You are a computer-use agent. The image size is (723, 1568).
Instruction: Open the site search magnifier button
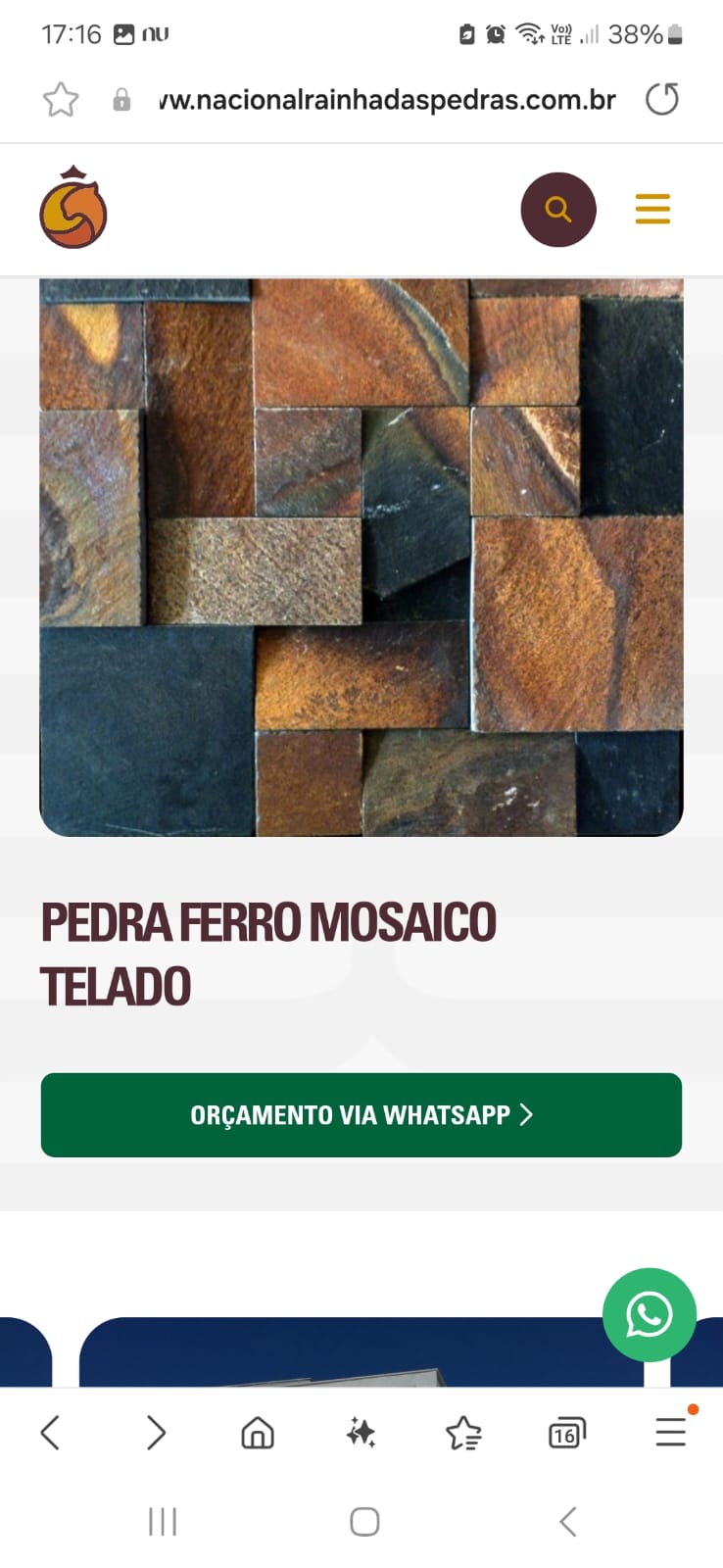(557, 210)
